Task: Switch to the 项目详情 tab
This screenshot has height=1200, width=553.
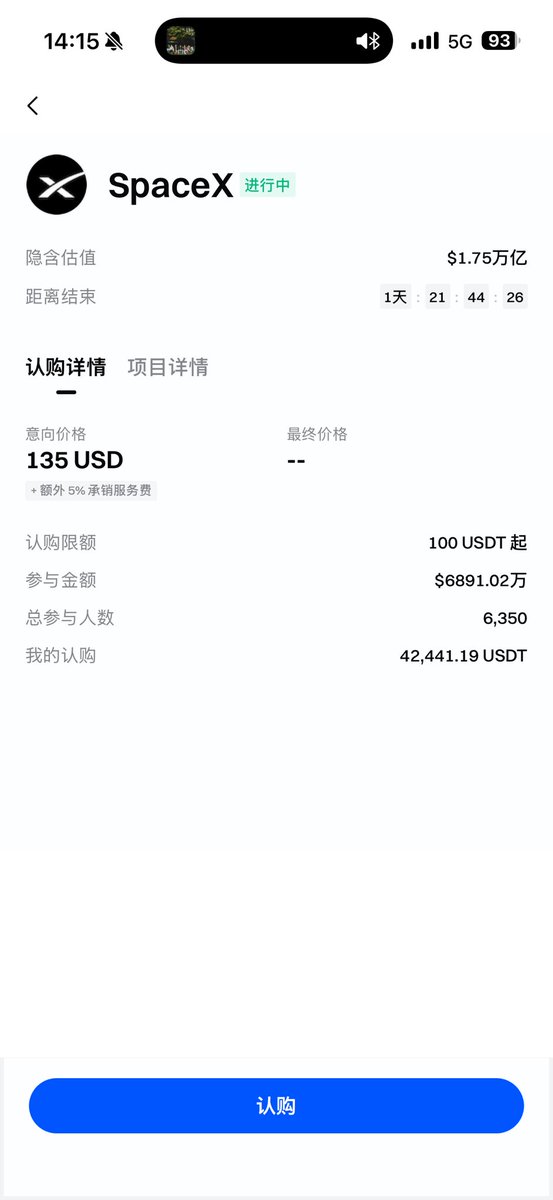Action: pyautogui.click(x=168, y=367)
